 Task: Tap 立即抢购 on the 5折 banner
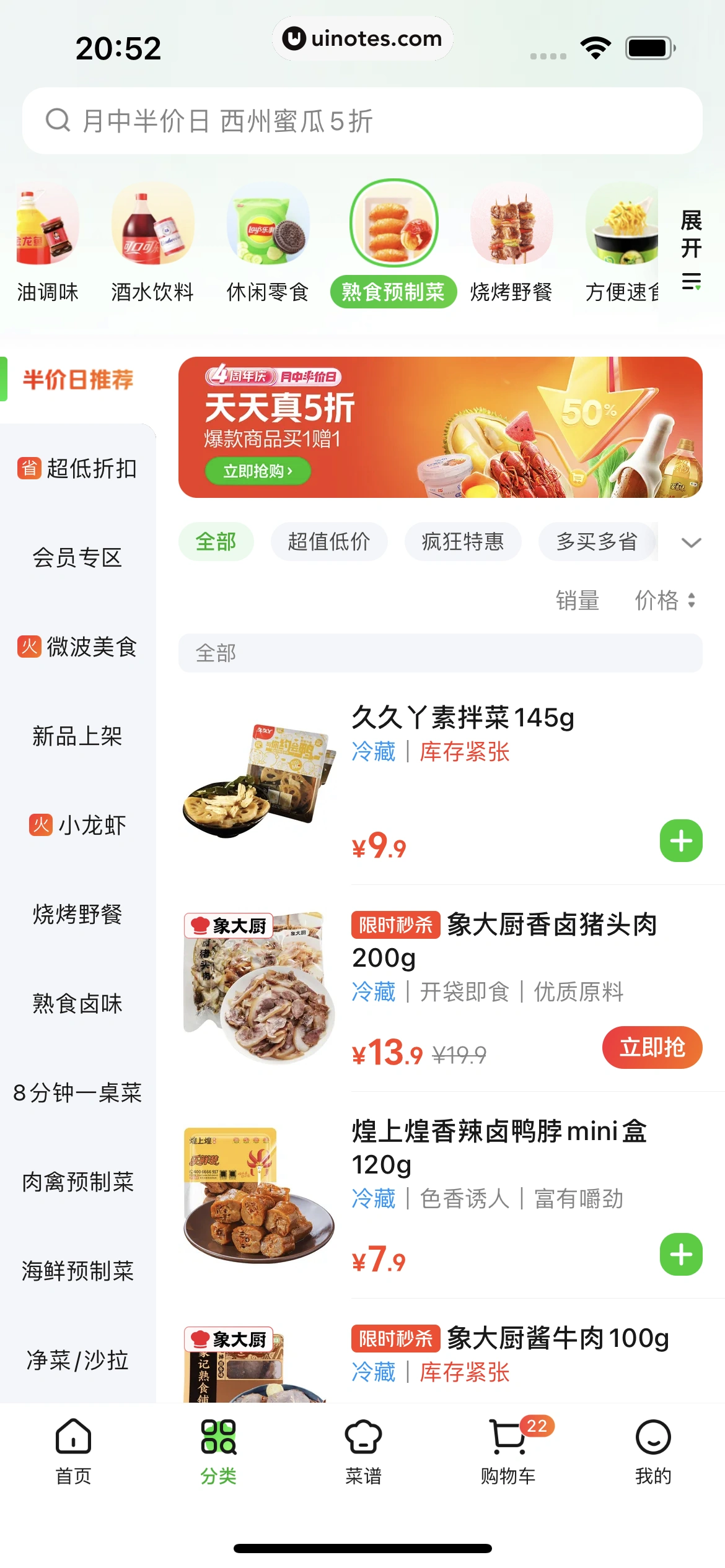(x=258, y=471)
